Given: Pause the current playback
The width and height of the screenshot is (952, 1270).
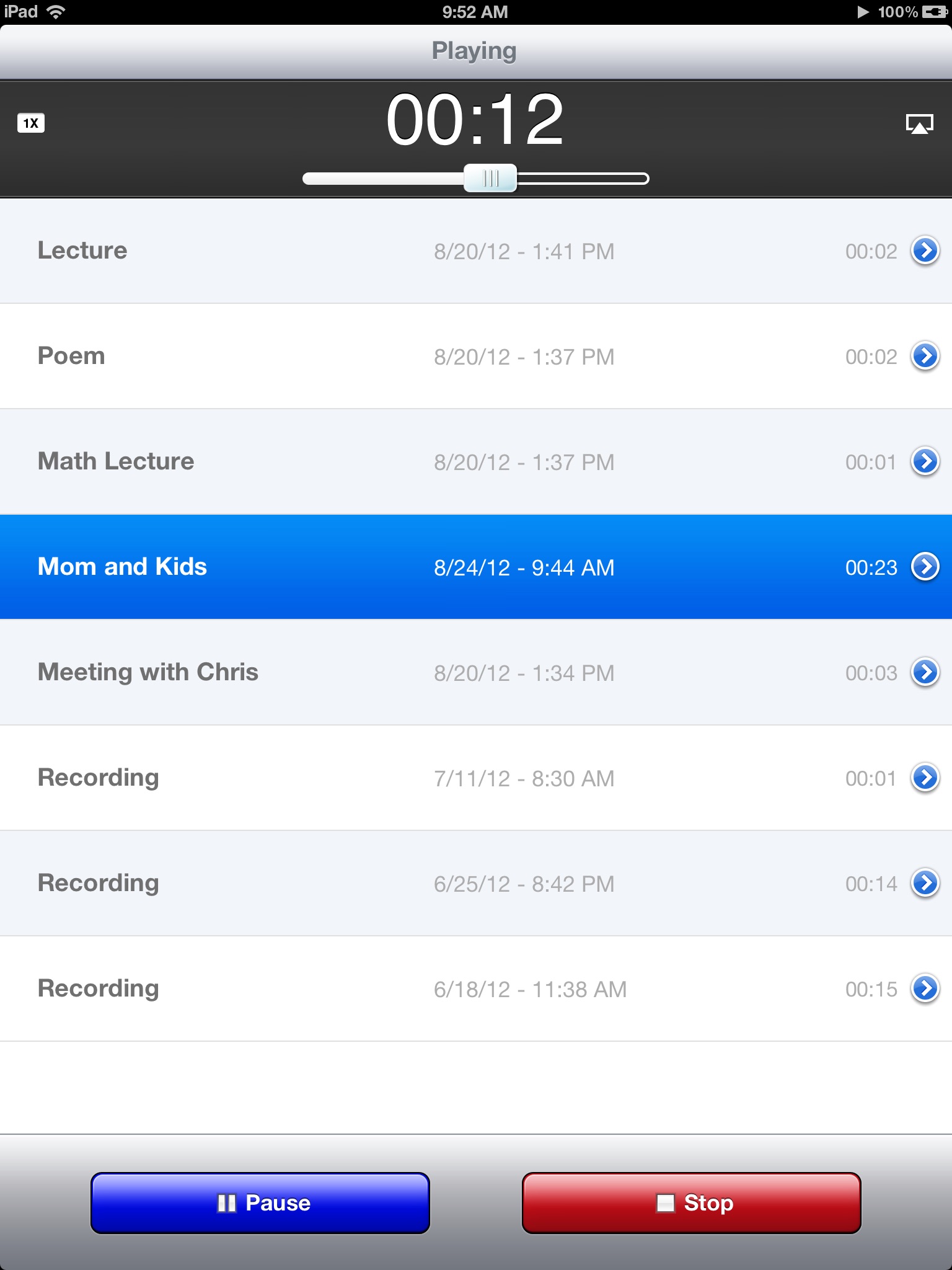Looking at the screenshot, I should [x=260, y=1202].
